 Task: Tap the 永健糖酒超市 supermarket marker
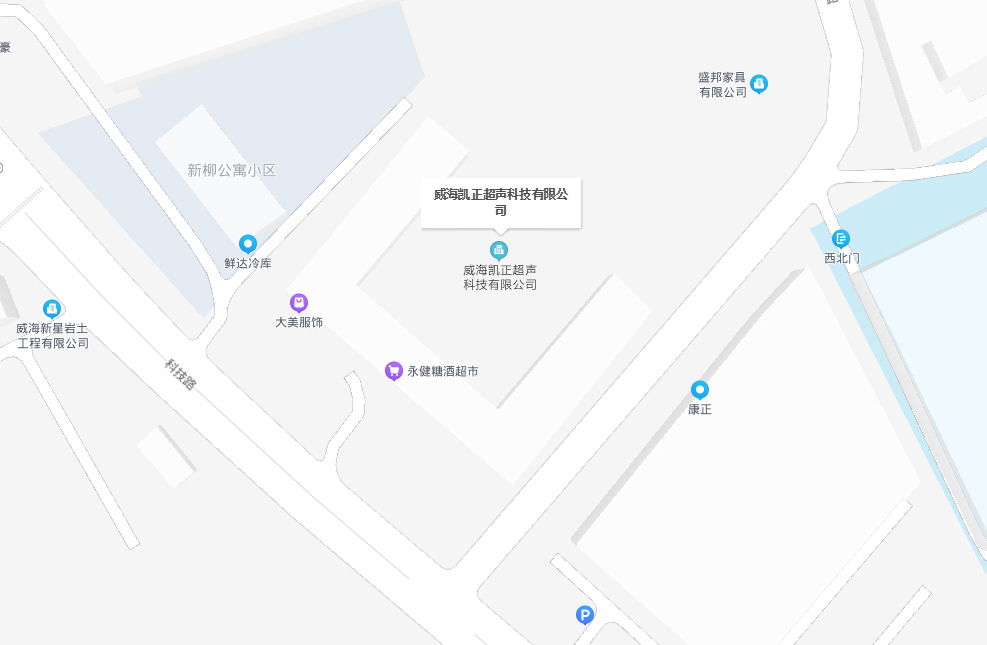click(394, 371)
